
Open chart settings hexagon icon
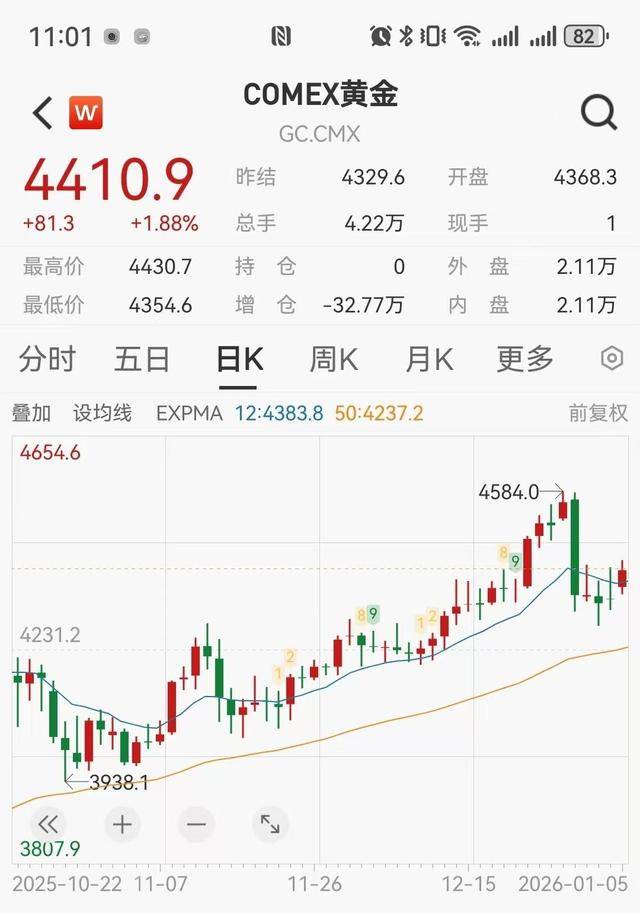tap(611, 359)
